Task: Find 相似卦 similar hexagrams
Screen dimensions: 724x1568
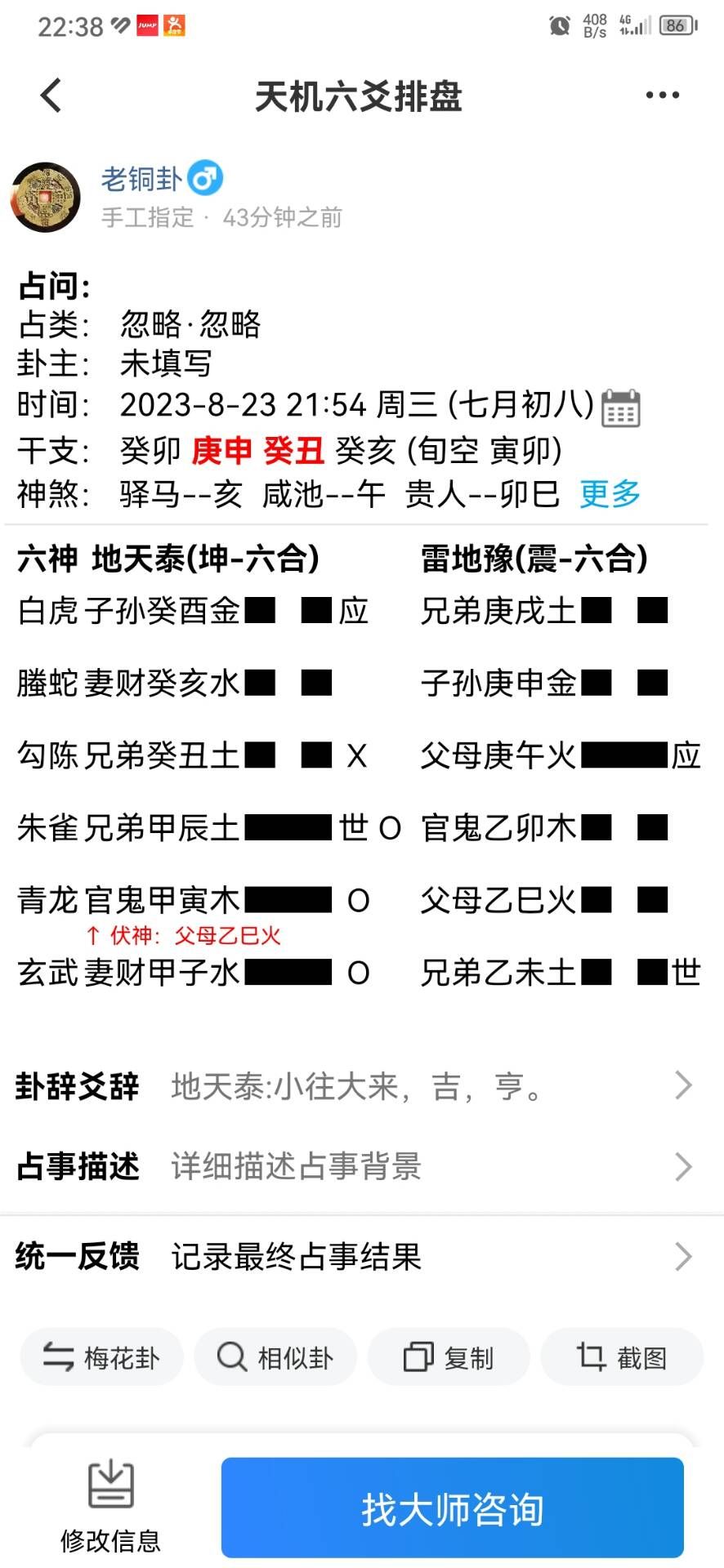Action: 275,1357
